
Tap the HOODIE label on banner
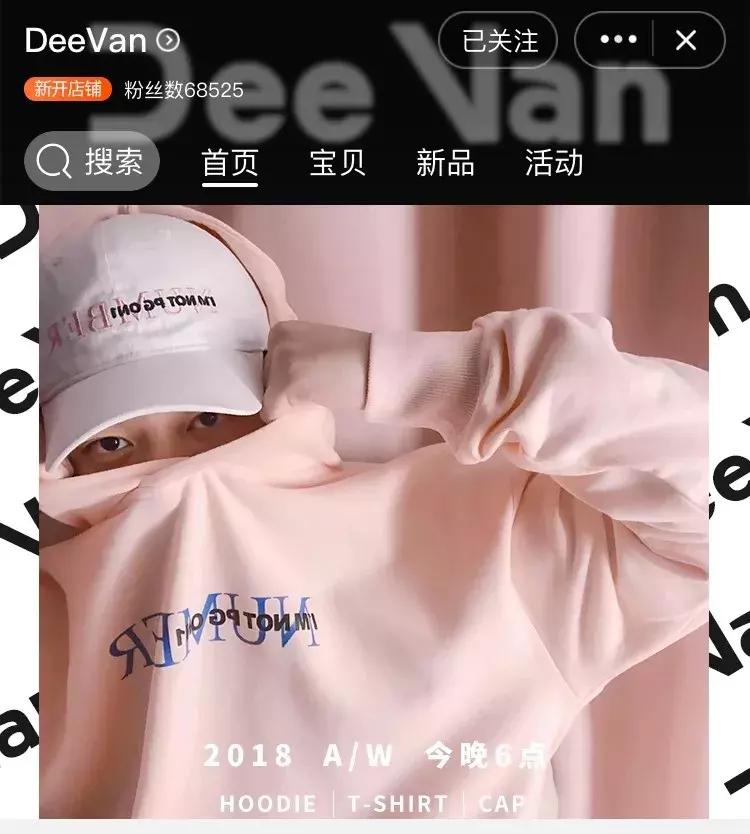[x=266, y=802]
